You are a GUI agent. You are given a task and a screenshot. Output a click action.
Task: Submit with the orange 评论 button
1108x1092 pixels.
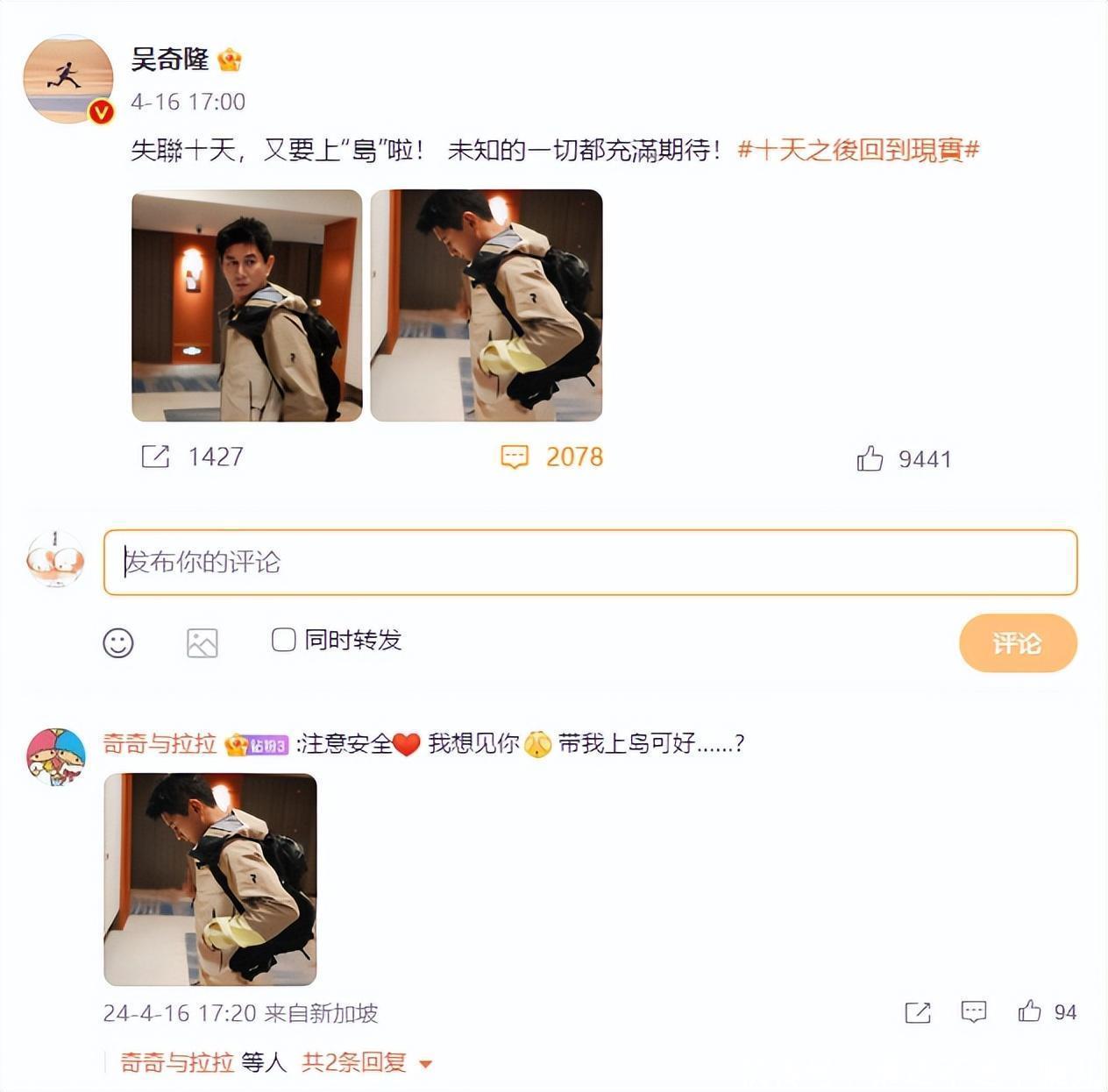coord(1017,643)
